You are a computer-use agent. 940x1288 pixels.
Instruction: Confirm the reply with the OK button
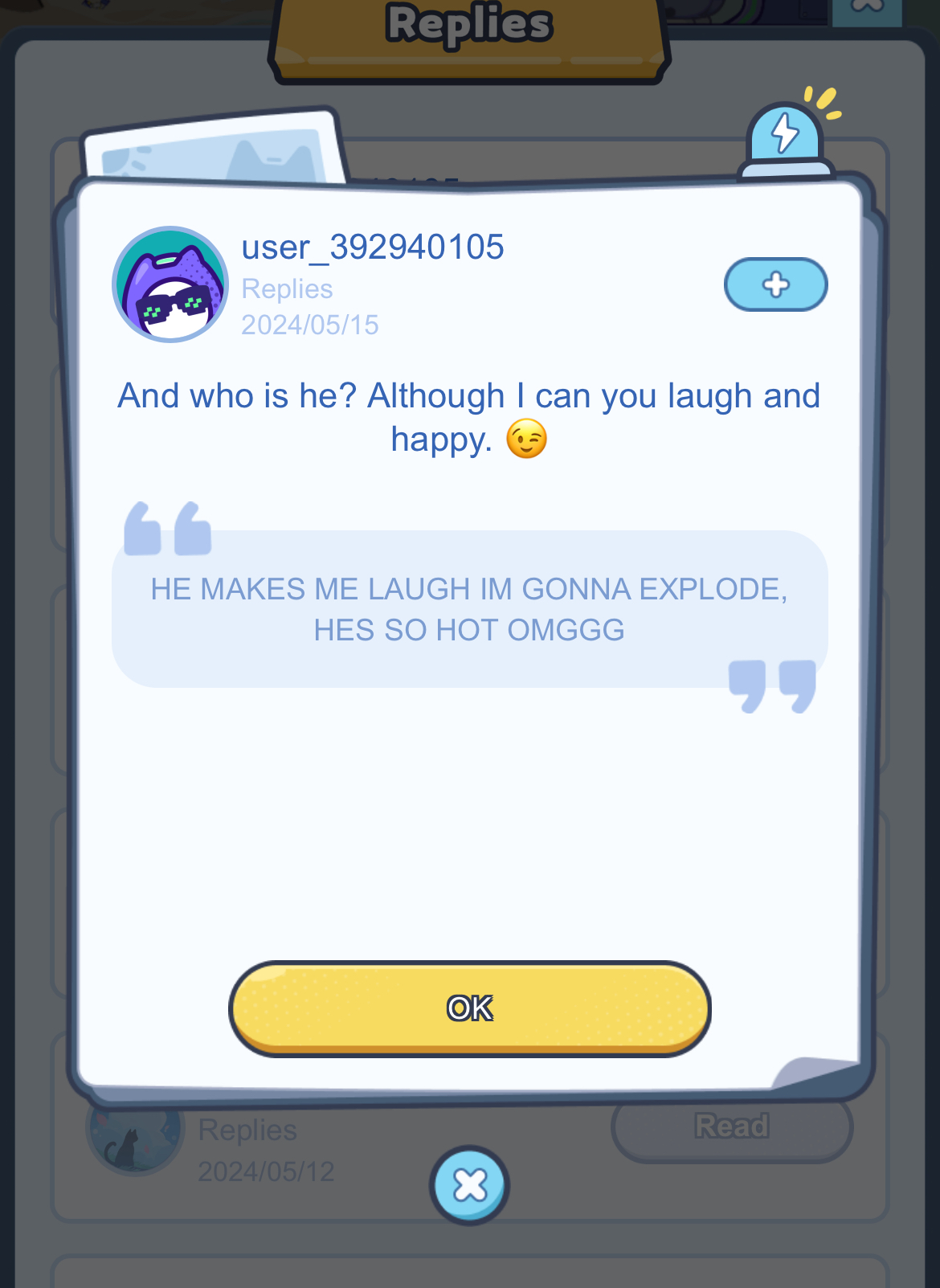coord(470,1008)
